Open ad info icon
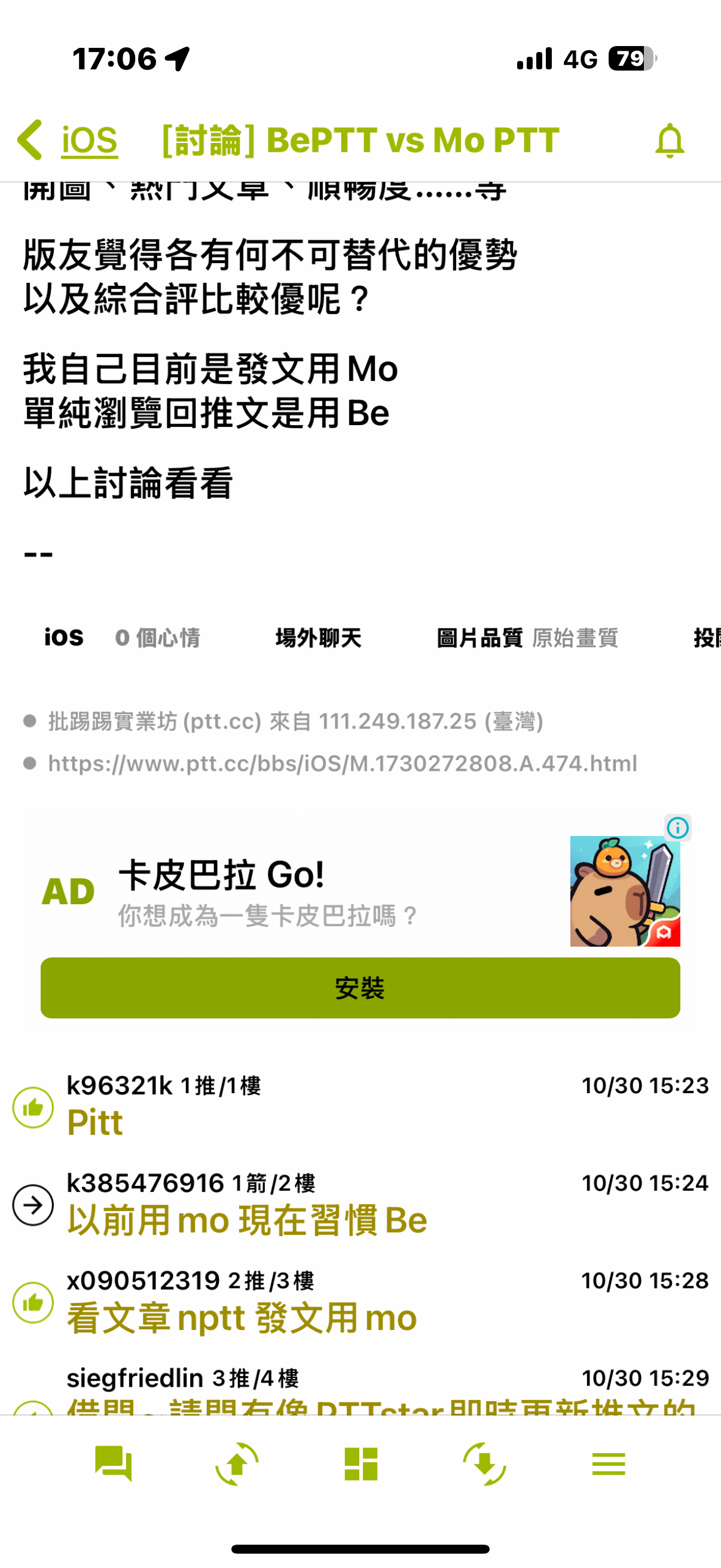The width and height of the screenshot is (721, 1568). point(677,827)
